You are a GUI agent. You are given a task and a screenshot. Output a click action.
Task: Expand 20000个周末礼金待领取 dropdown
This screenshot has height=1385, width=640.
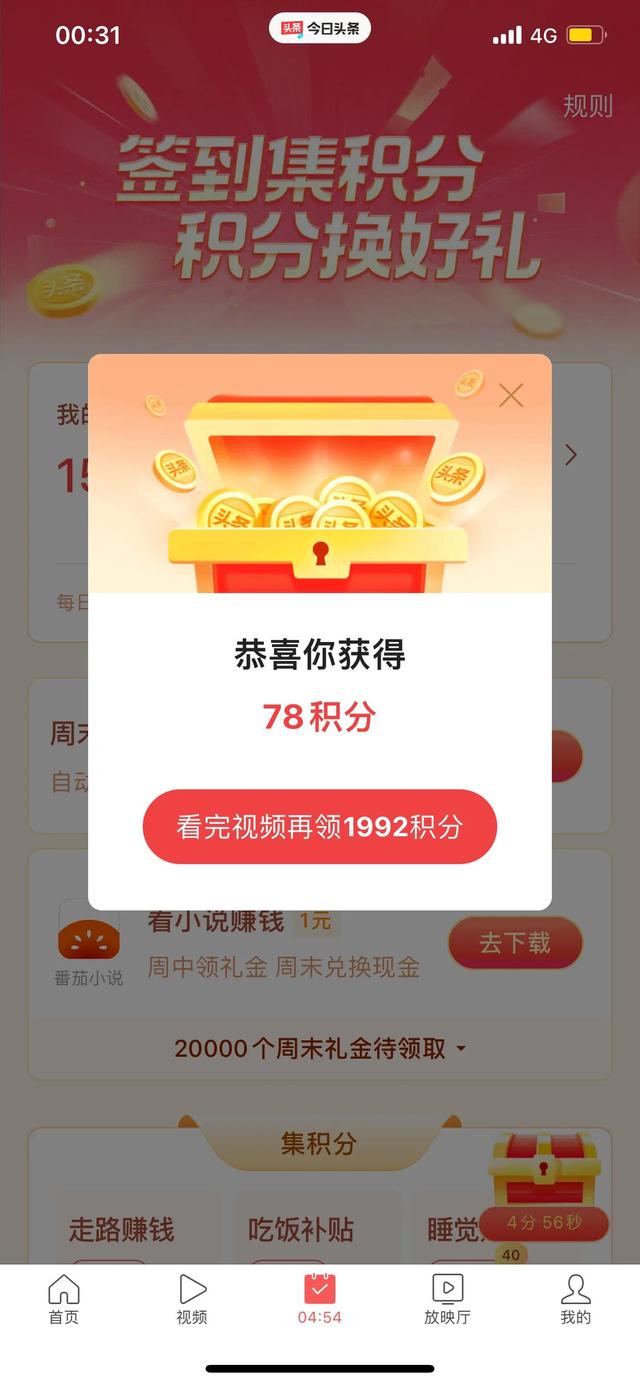click(x=320, y=1048)
